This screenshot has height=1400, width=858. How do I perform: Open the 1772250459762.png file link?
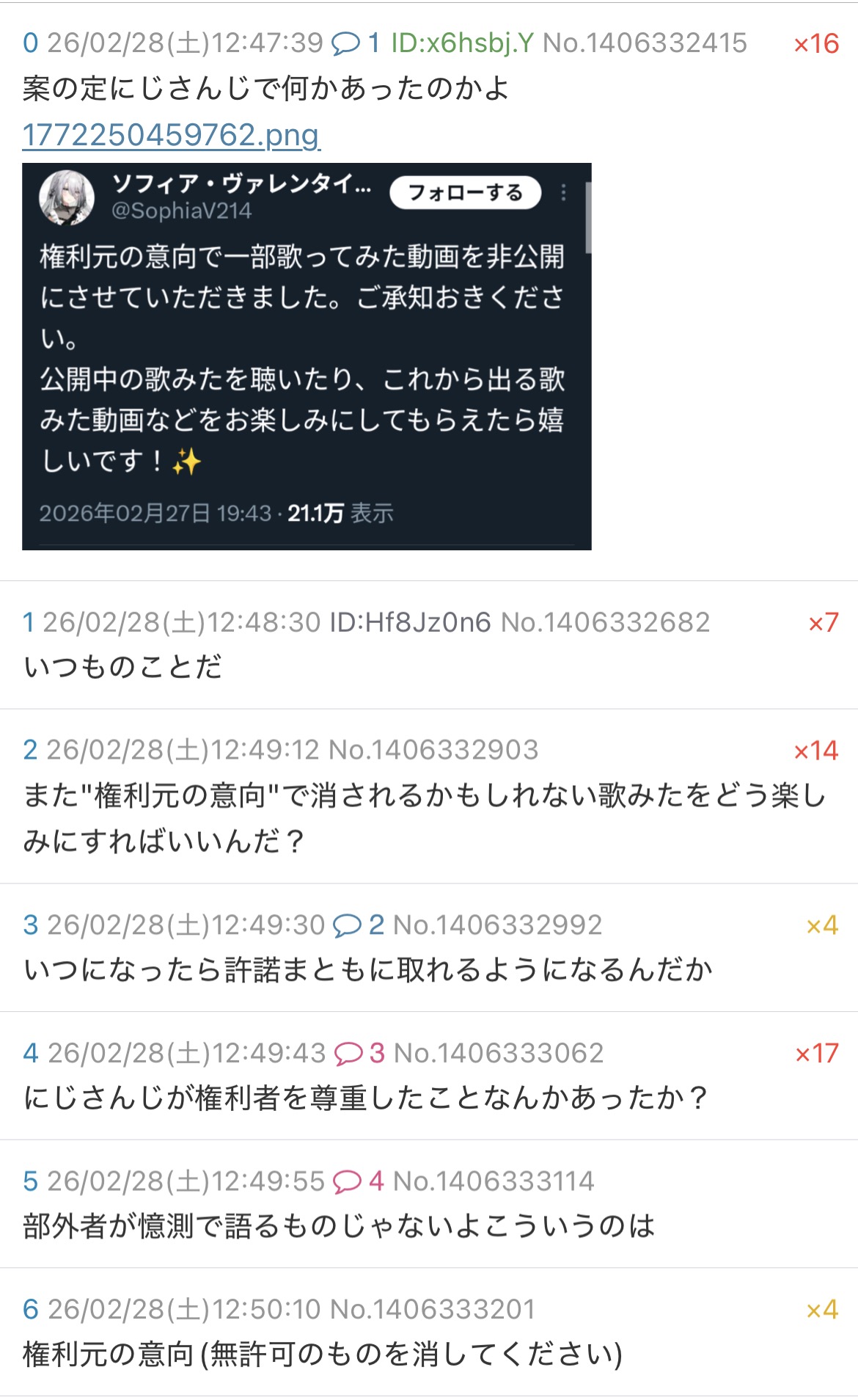click(x=171, y=135)
